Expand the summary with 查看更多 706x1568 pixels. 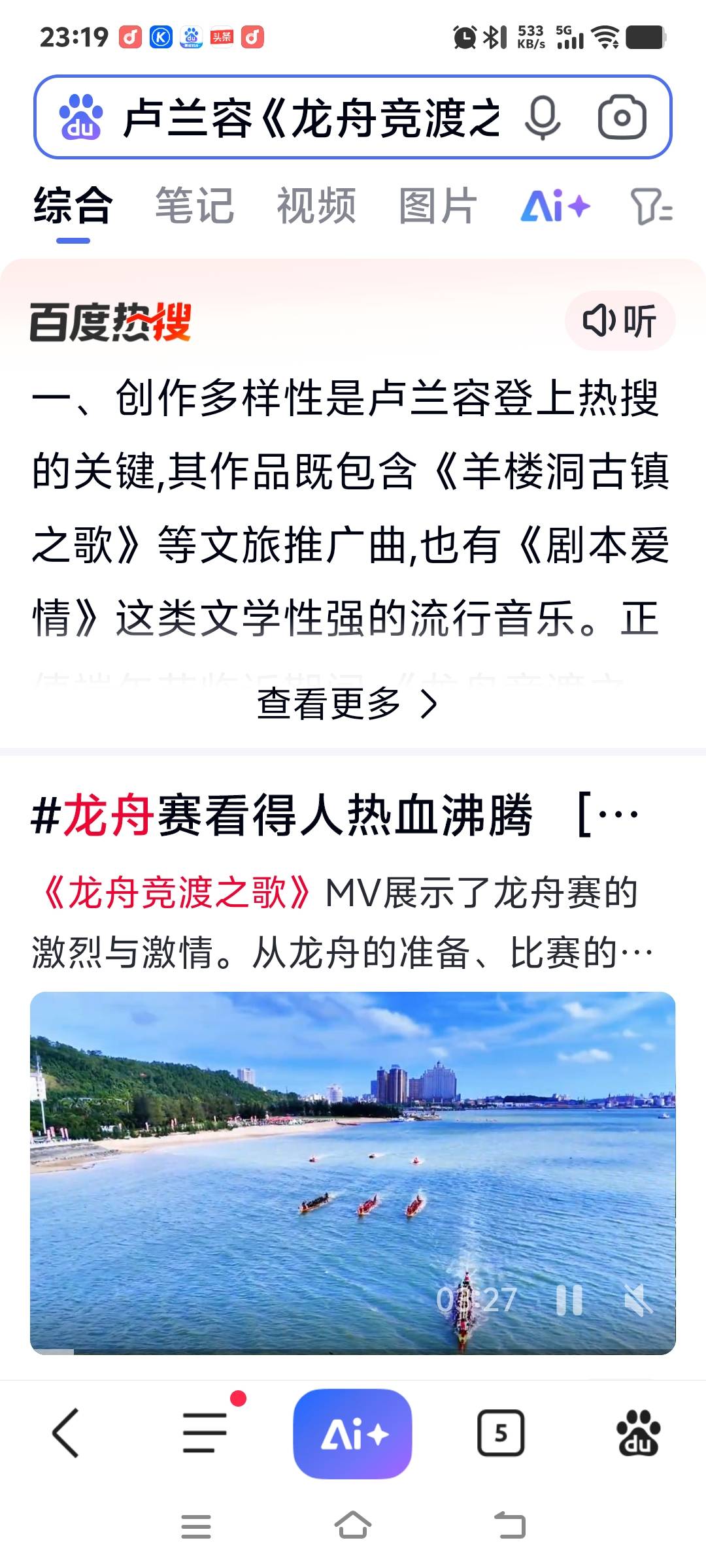point(346,704)
